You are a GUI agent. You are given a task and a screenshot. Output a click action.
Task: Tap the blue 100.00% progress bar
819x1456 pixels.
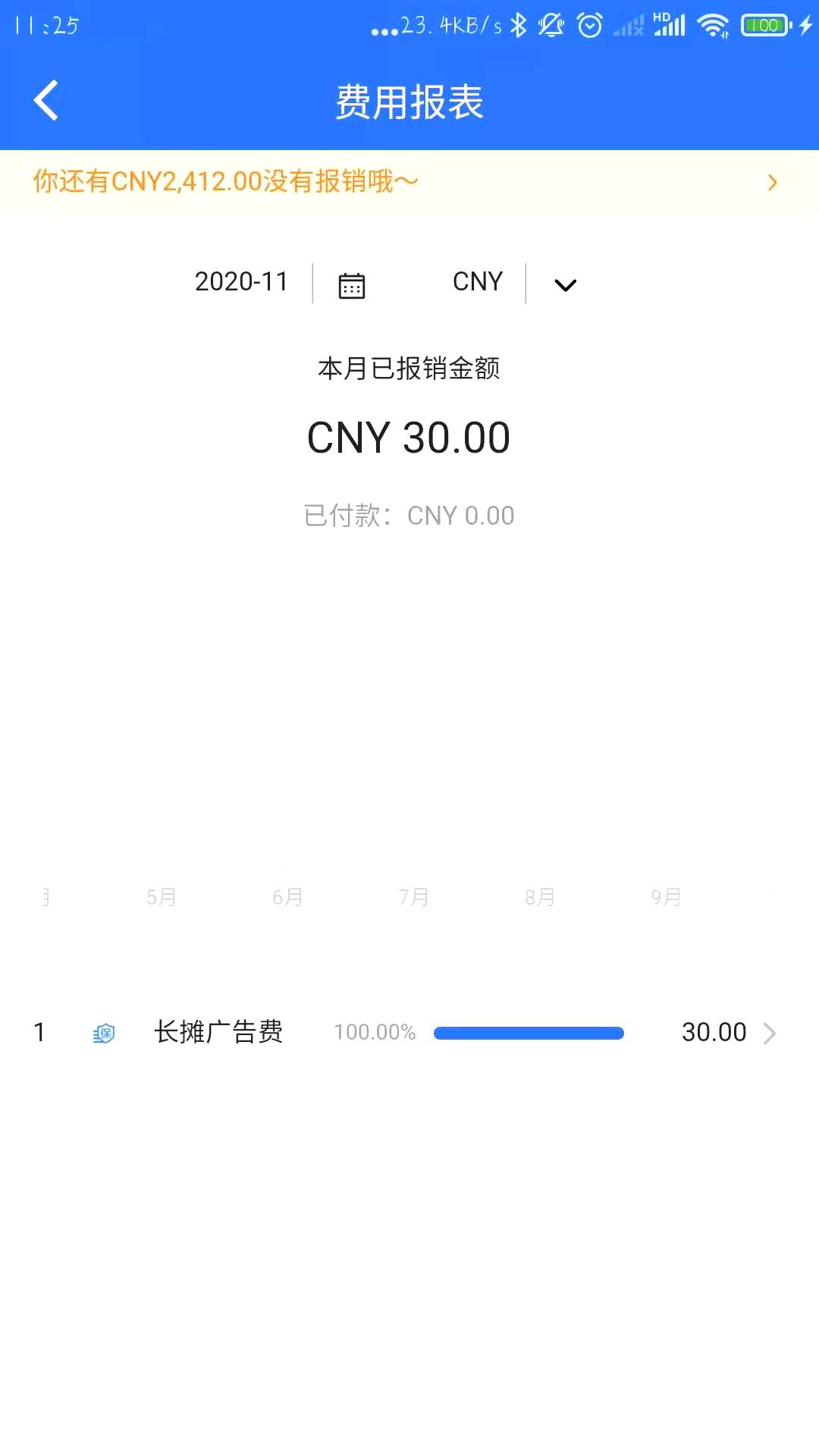tap(528, 1033)
